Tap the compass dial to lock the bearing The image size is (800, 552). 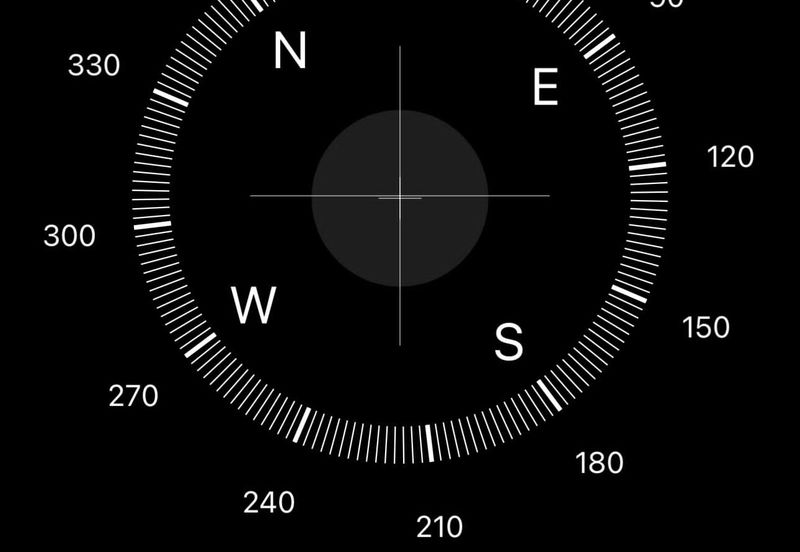tap(400, 197)
